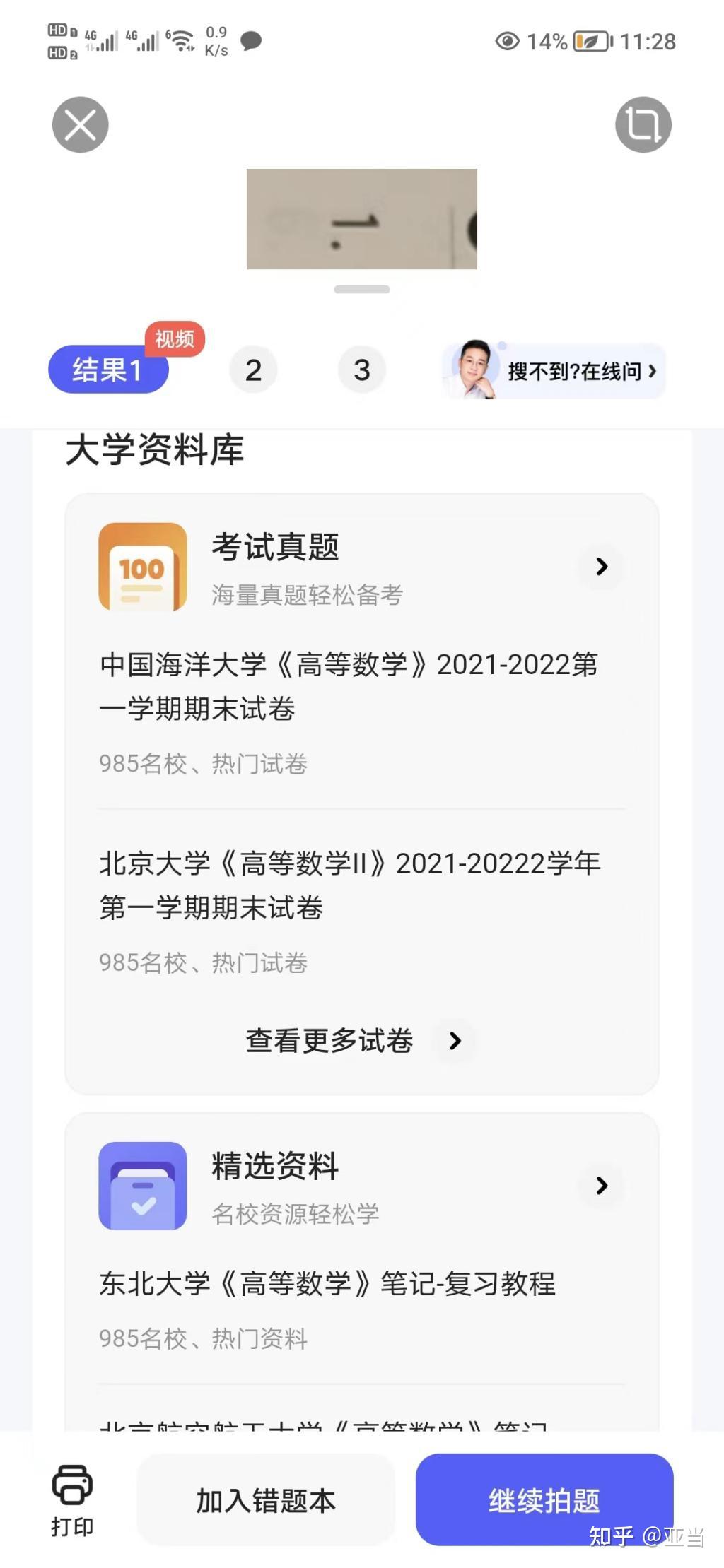The height and width of the screenshot is (1568, 724).
Task: Tap 加入错题本 button
Action: pyautogui.click(x=266, y=1498)
